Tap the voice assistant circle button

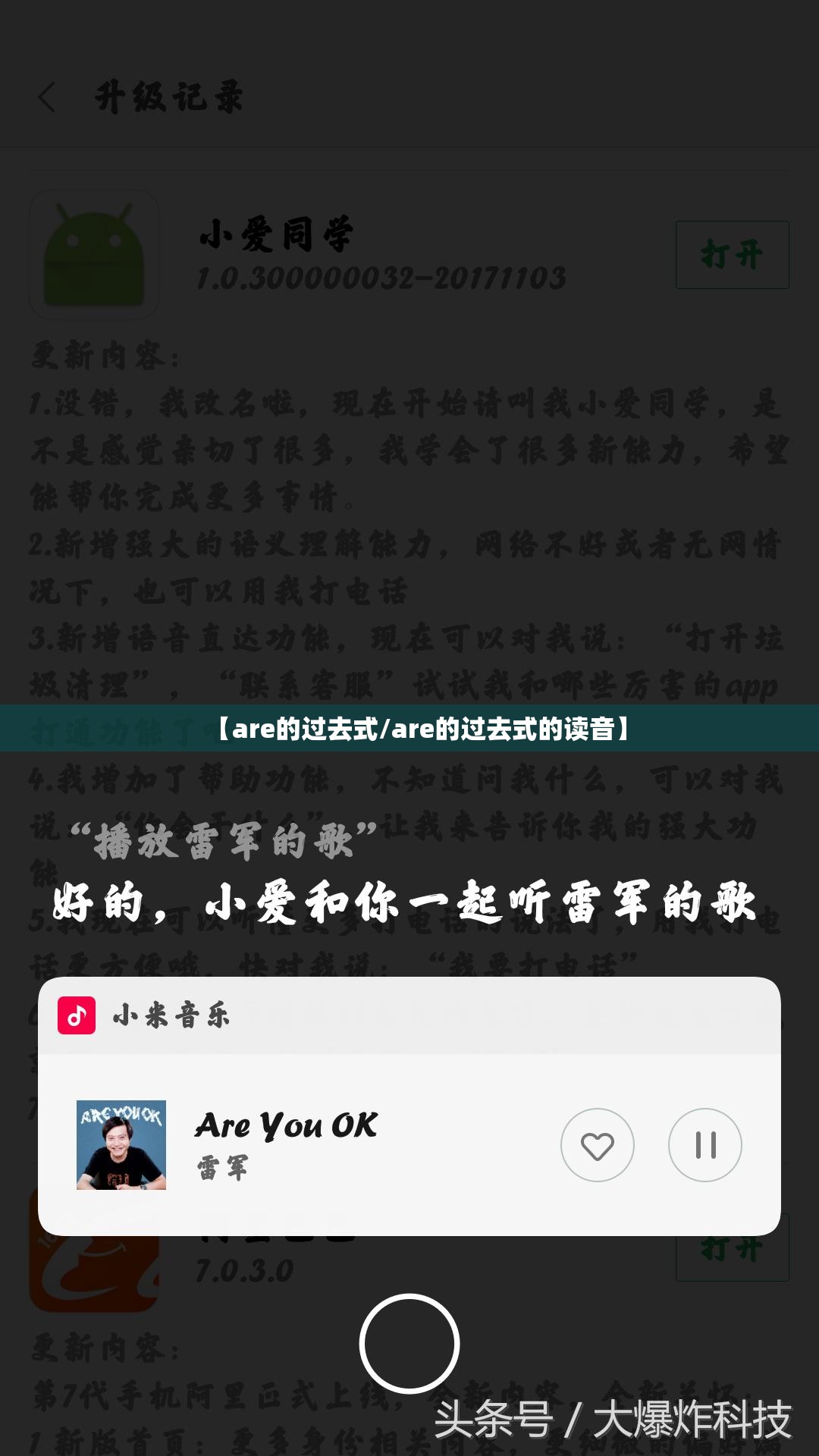tap(409, 1343)
